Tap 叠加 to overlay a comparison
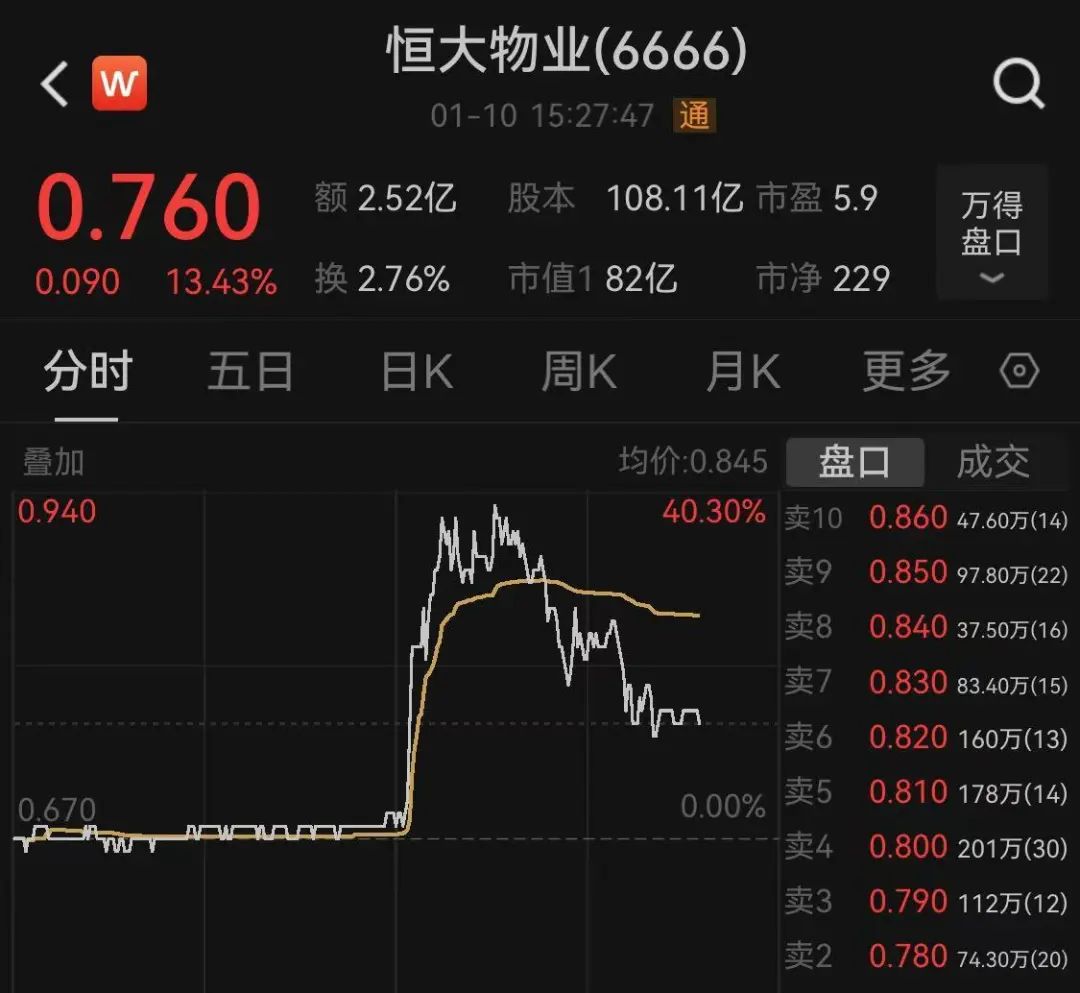 coord(54,461)
